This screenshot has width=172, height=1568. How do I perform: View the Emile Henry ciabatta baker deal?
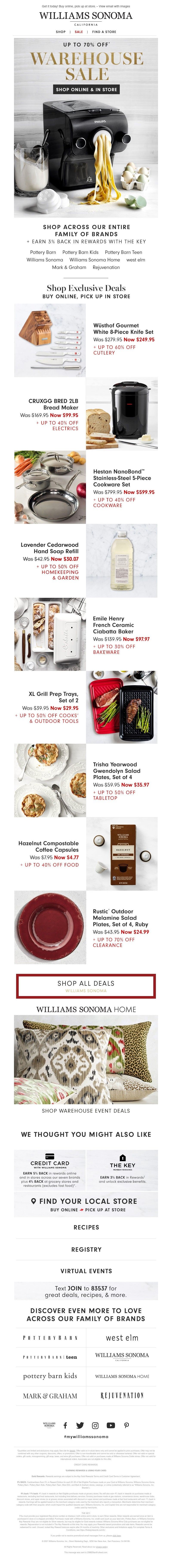(121, 627)
